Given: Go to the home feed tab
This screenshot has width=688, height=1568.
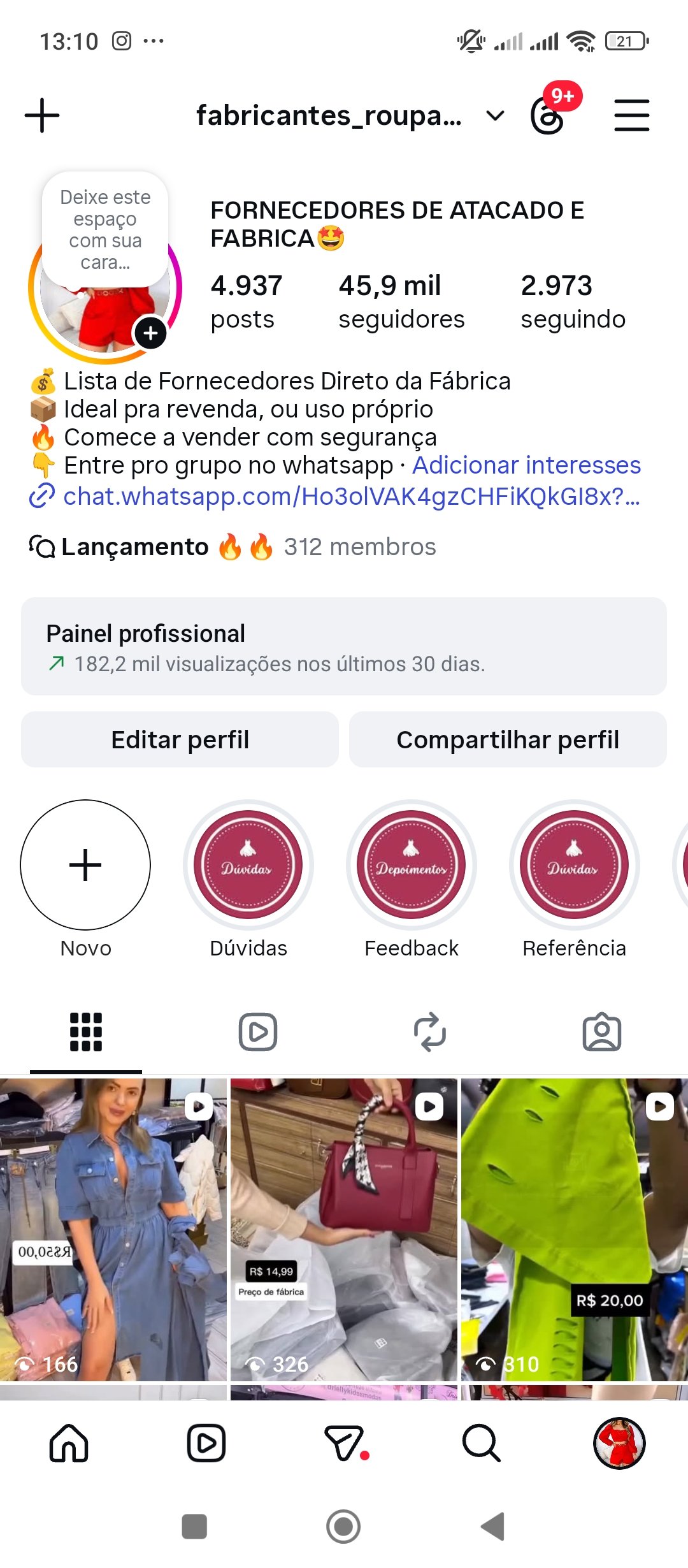Looking at the screenshot, I should pyautogui.click(x=69, y=1443).
